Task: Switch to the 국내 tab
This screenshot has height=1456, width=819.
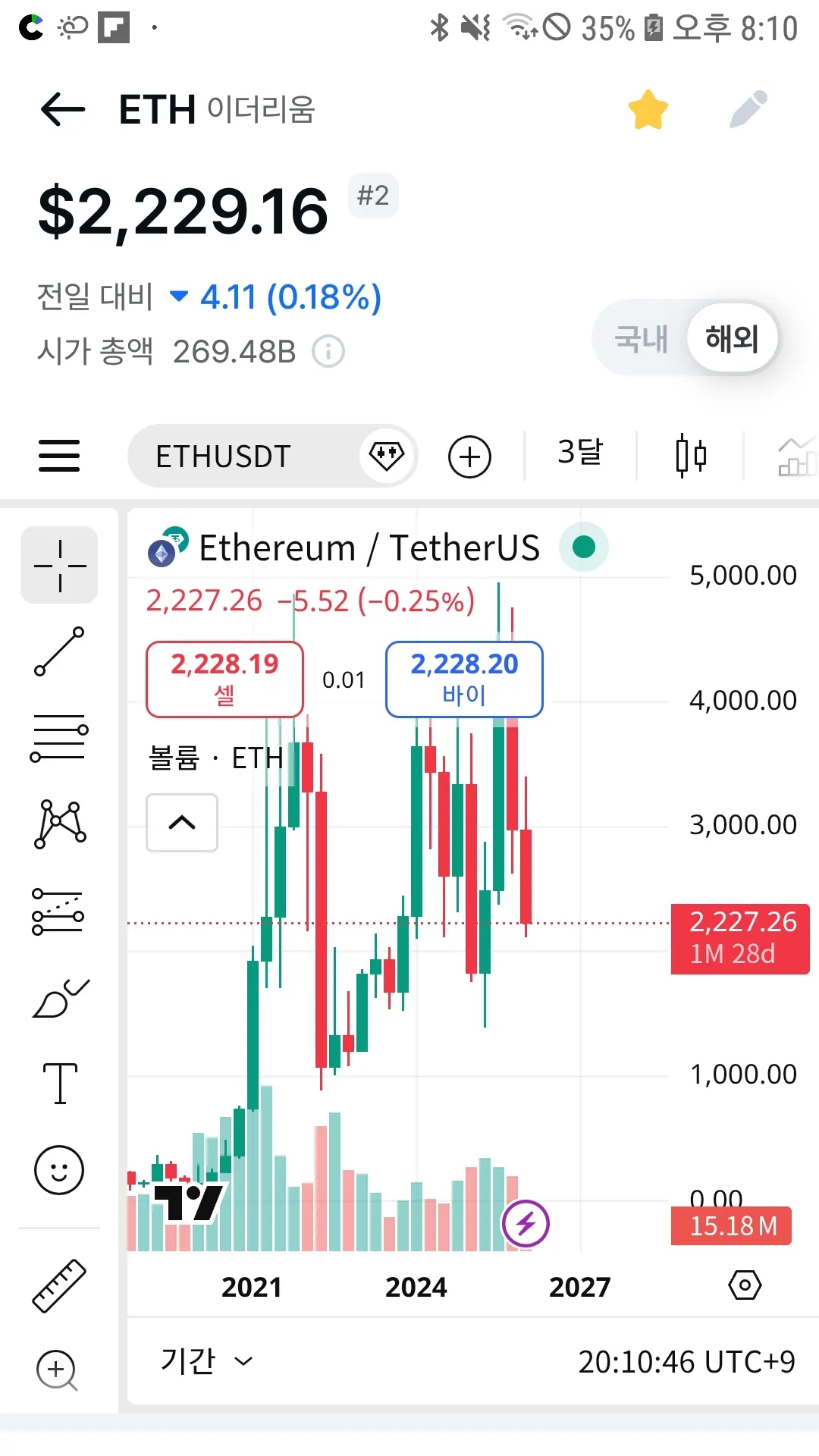Action: click(642, 339)
